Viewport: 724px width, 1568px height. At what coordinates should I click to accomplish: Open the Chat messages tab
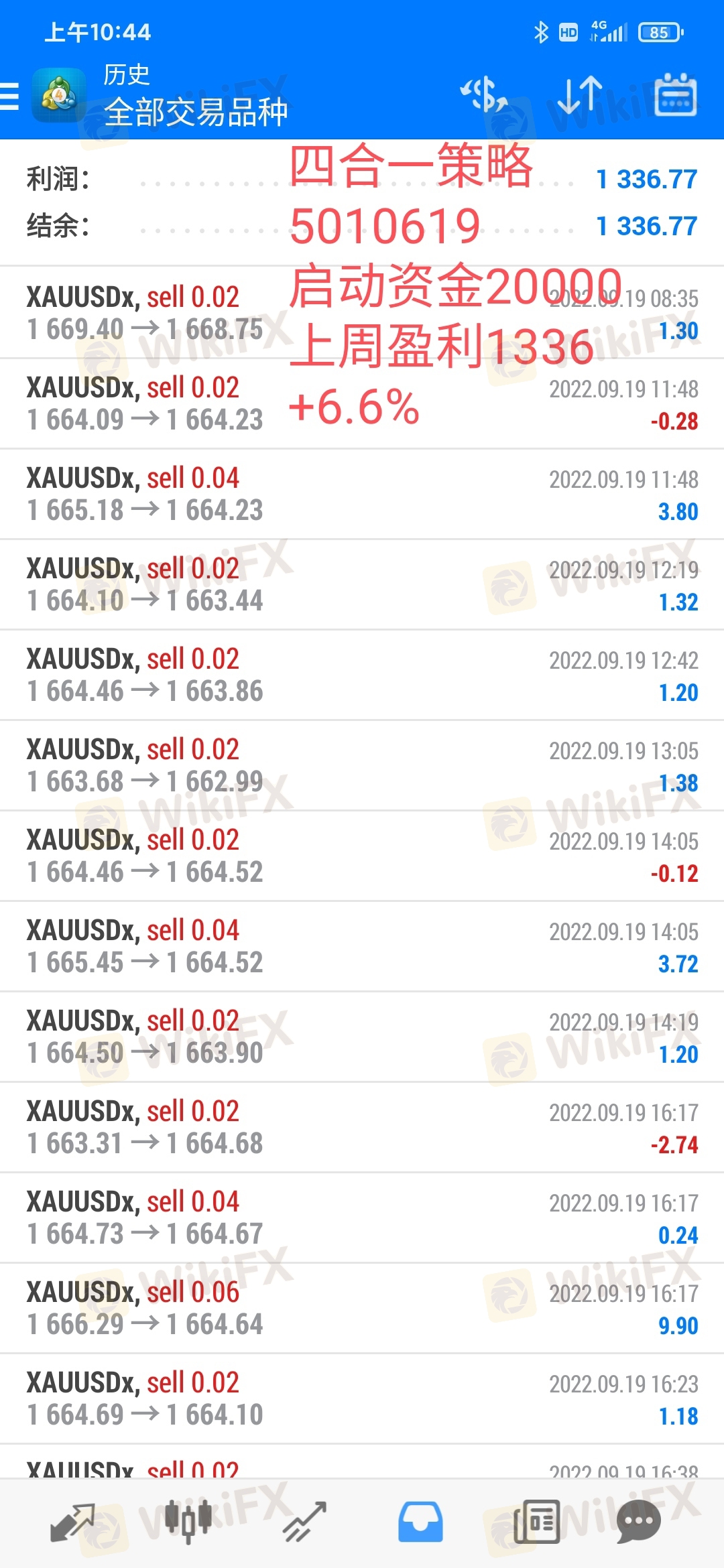point(638,1522)
